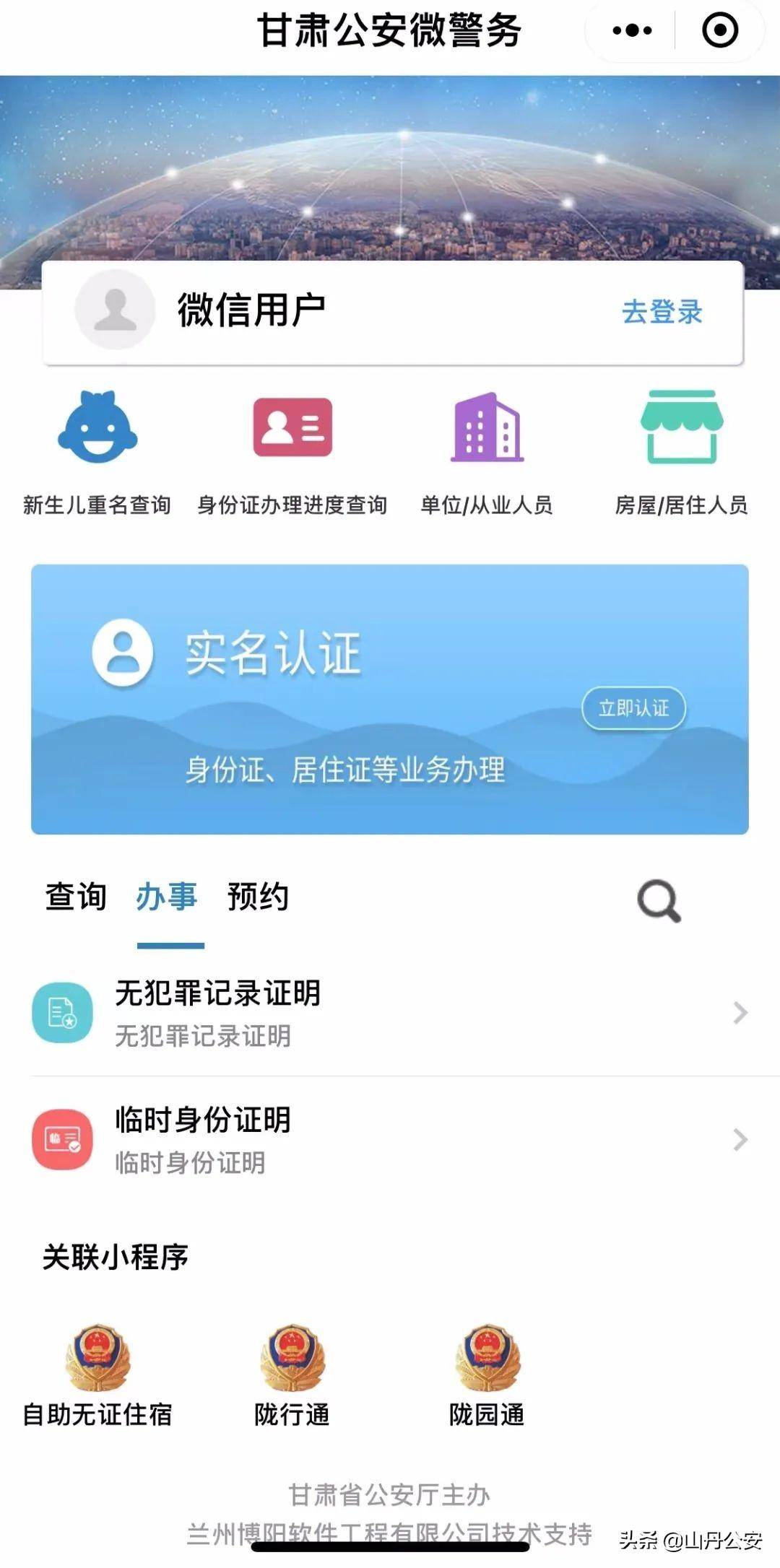
Task: Click the person icon in the 实名认证 banner
Action: coord(124,652)
